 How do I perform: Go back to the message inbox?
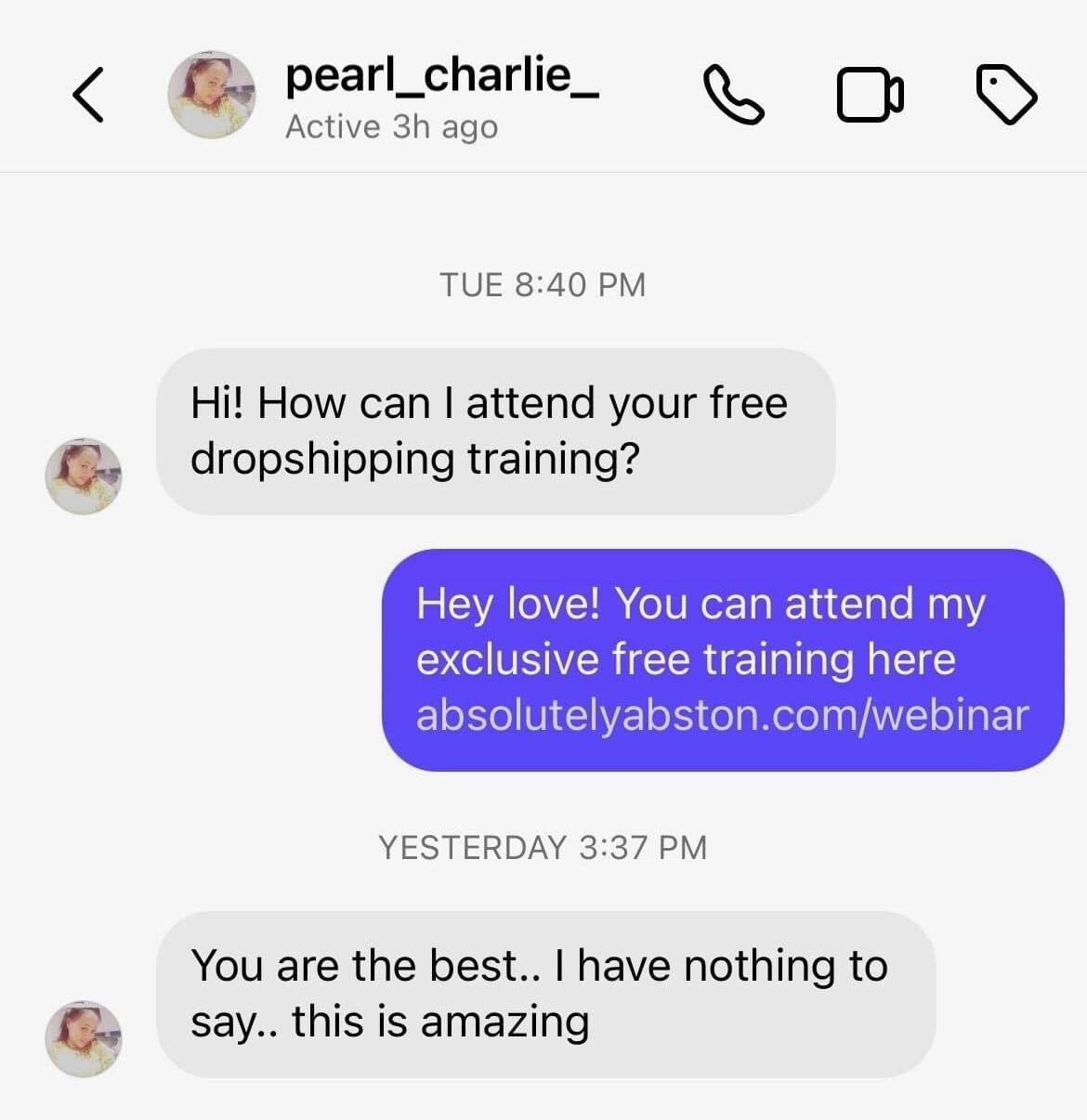coord(88,95)
